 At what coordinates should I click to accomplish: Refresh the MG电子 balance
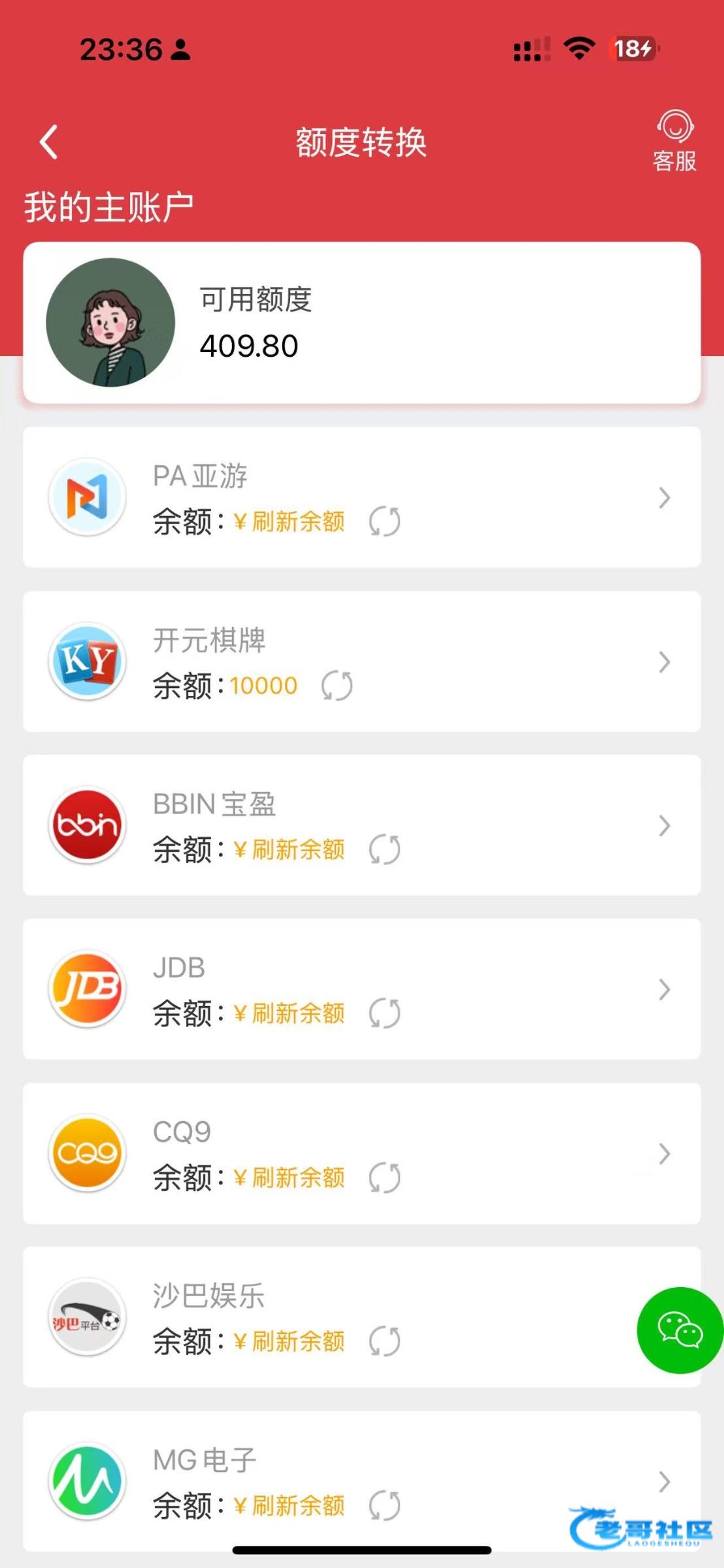tap(384, 1505)
